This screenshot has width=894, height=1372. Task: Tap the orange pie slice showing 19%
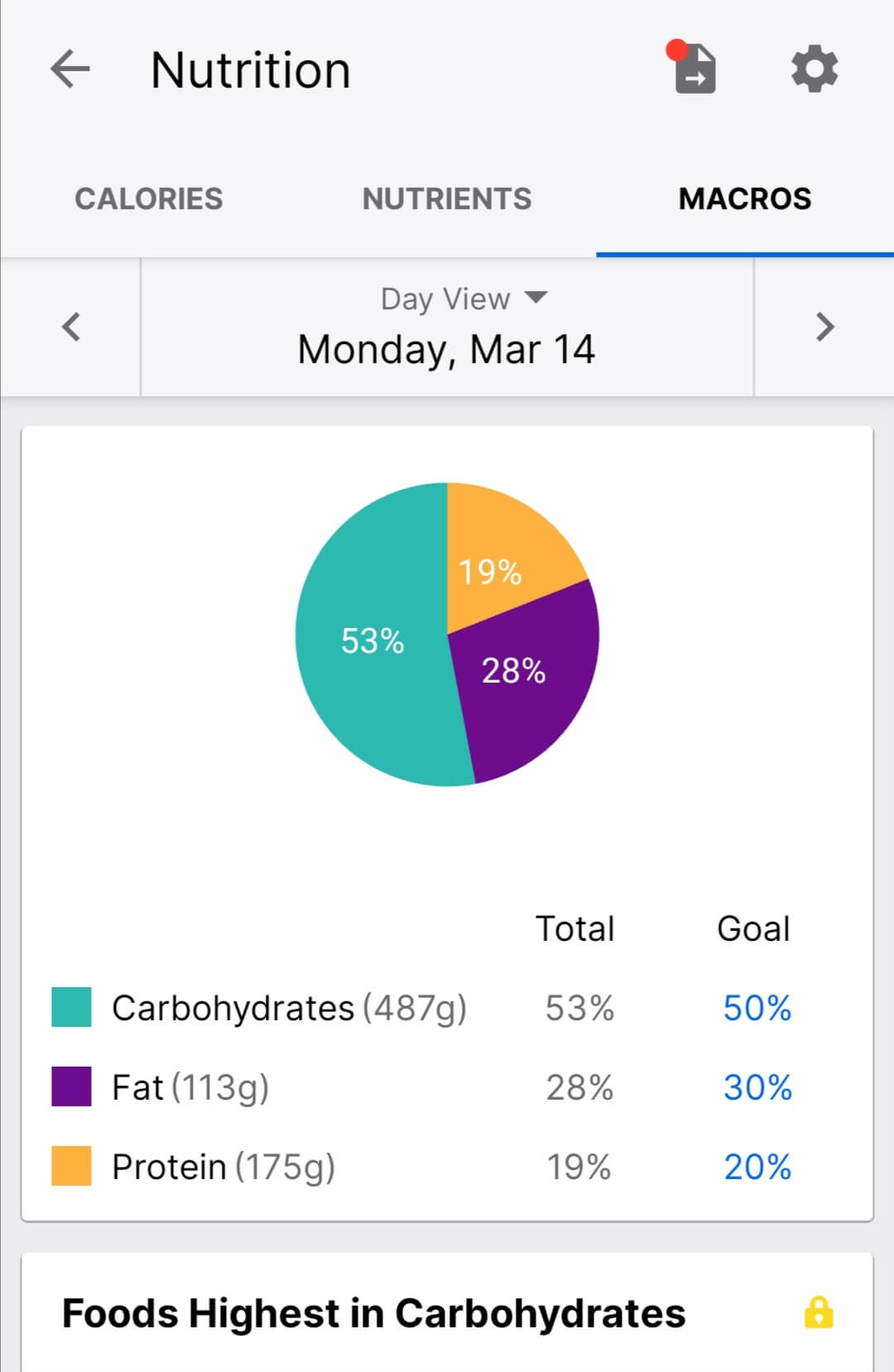click(490, 569)
